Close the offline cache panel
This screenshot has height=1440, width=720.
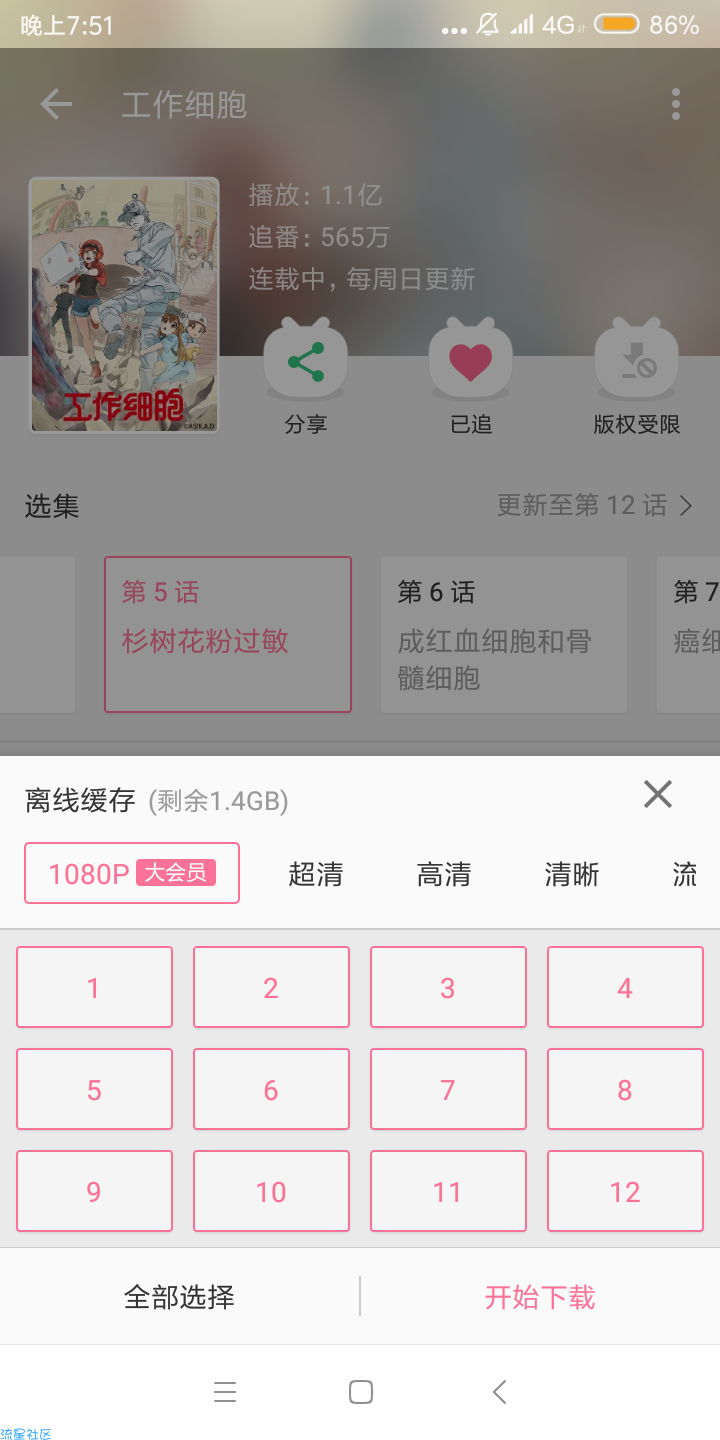pos(657,795)
